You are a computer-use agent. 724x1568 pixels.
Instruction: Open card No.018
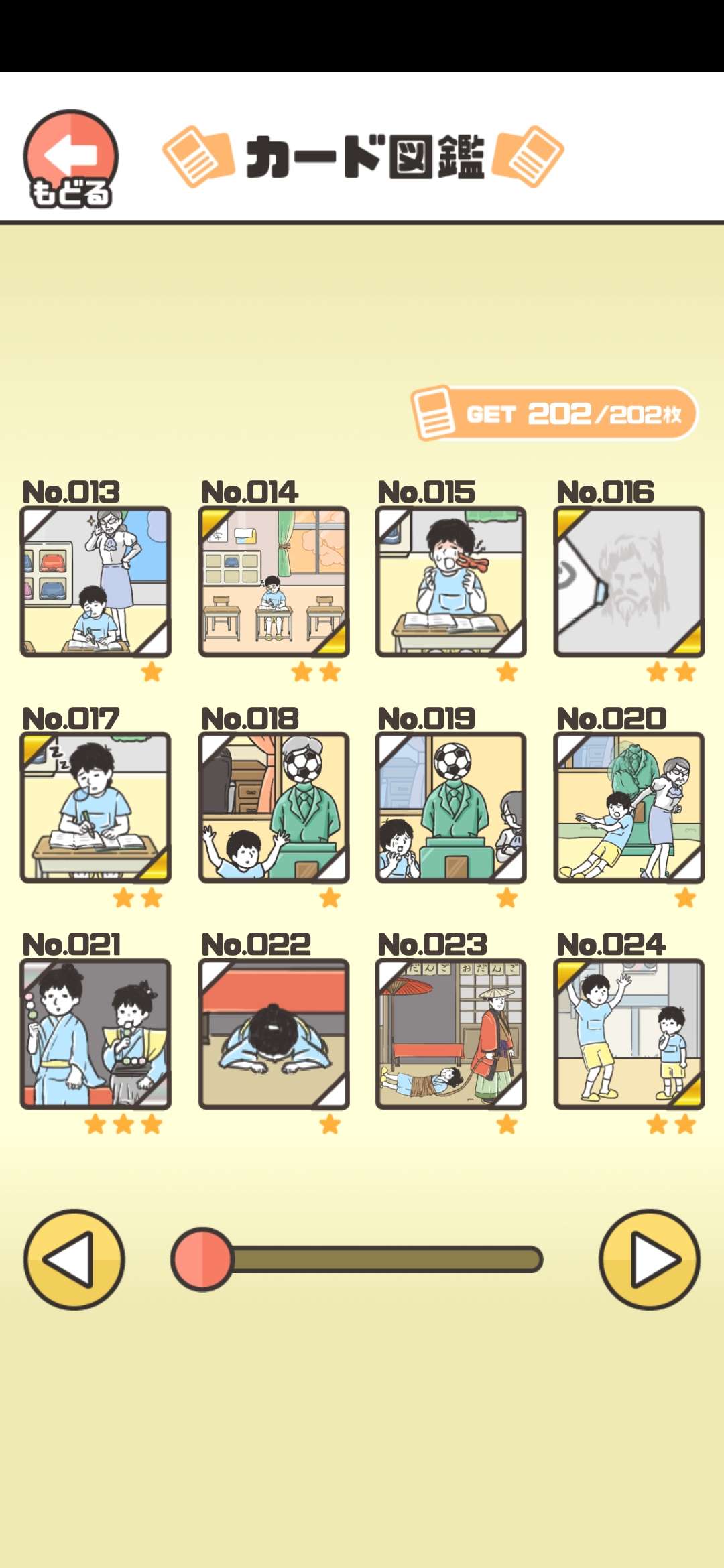click(x=274, y=807)
